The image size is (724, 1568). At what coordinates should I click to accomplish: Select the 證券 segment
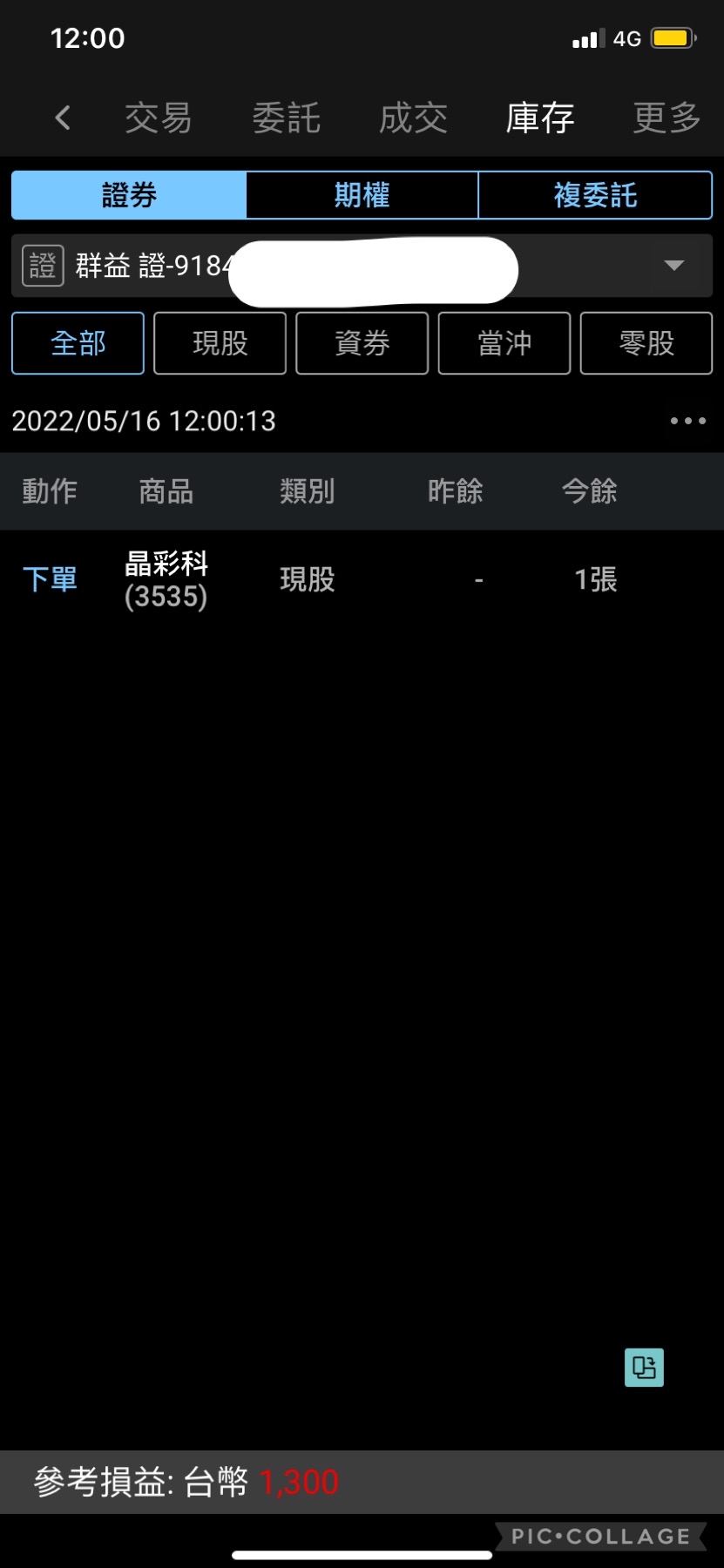[x=129, y=195]
